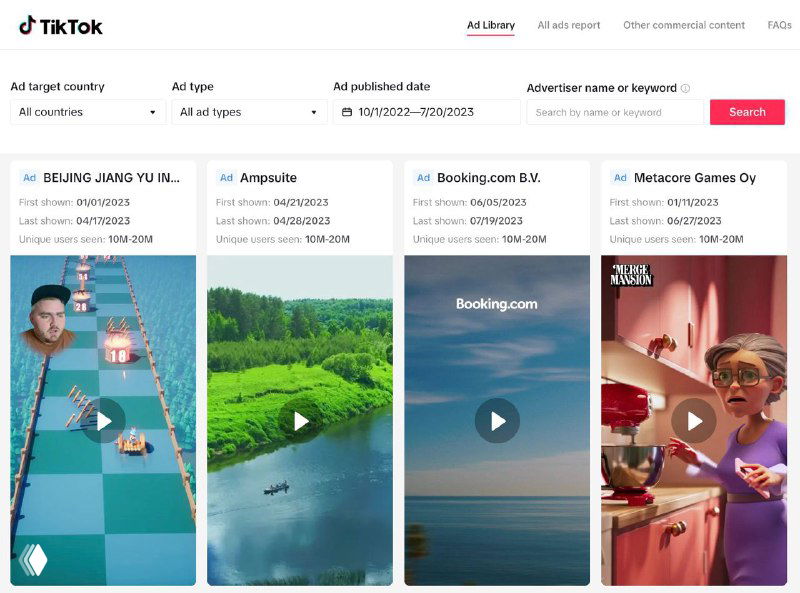
Task: Open the Ad published date picker
Action: tap(426, 112)
